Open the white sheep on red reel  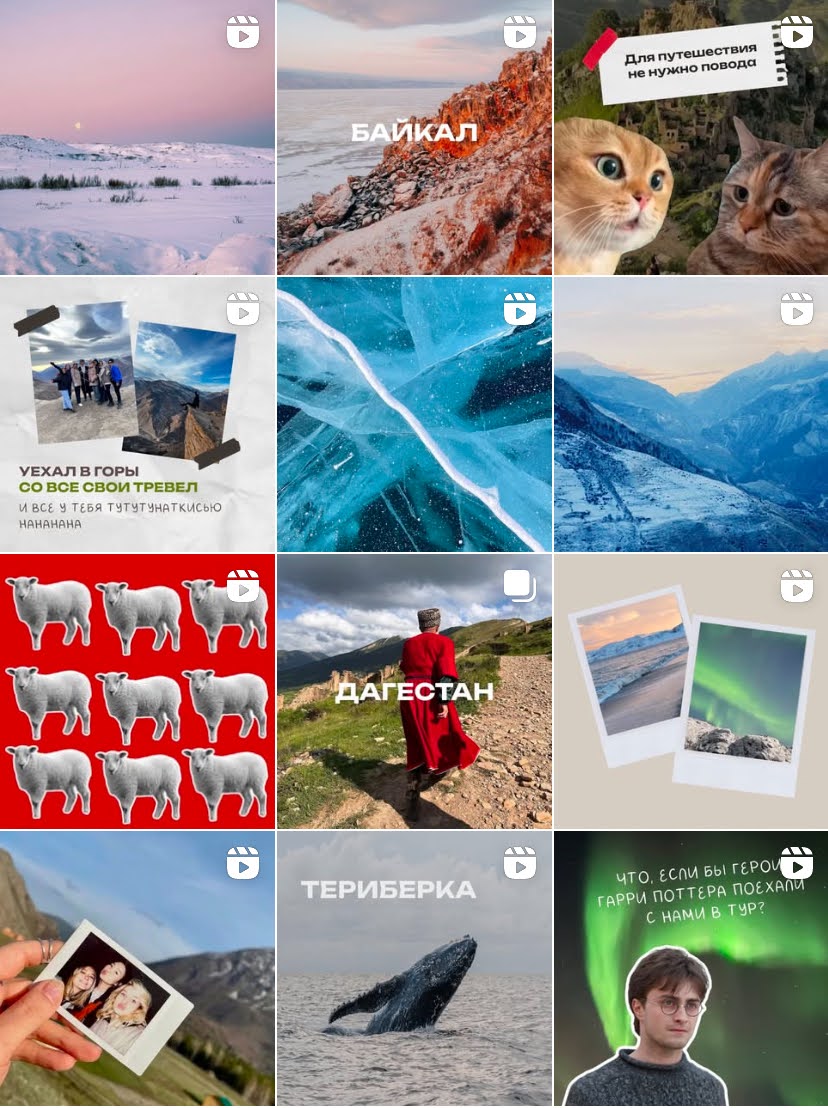137,691
